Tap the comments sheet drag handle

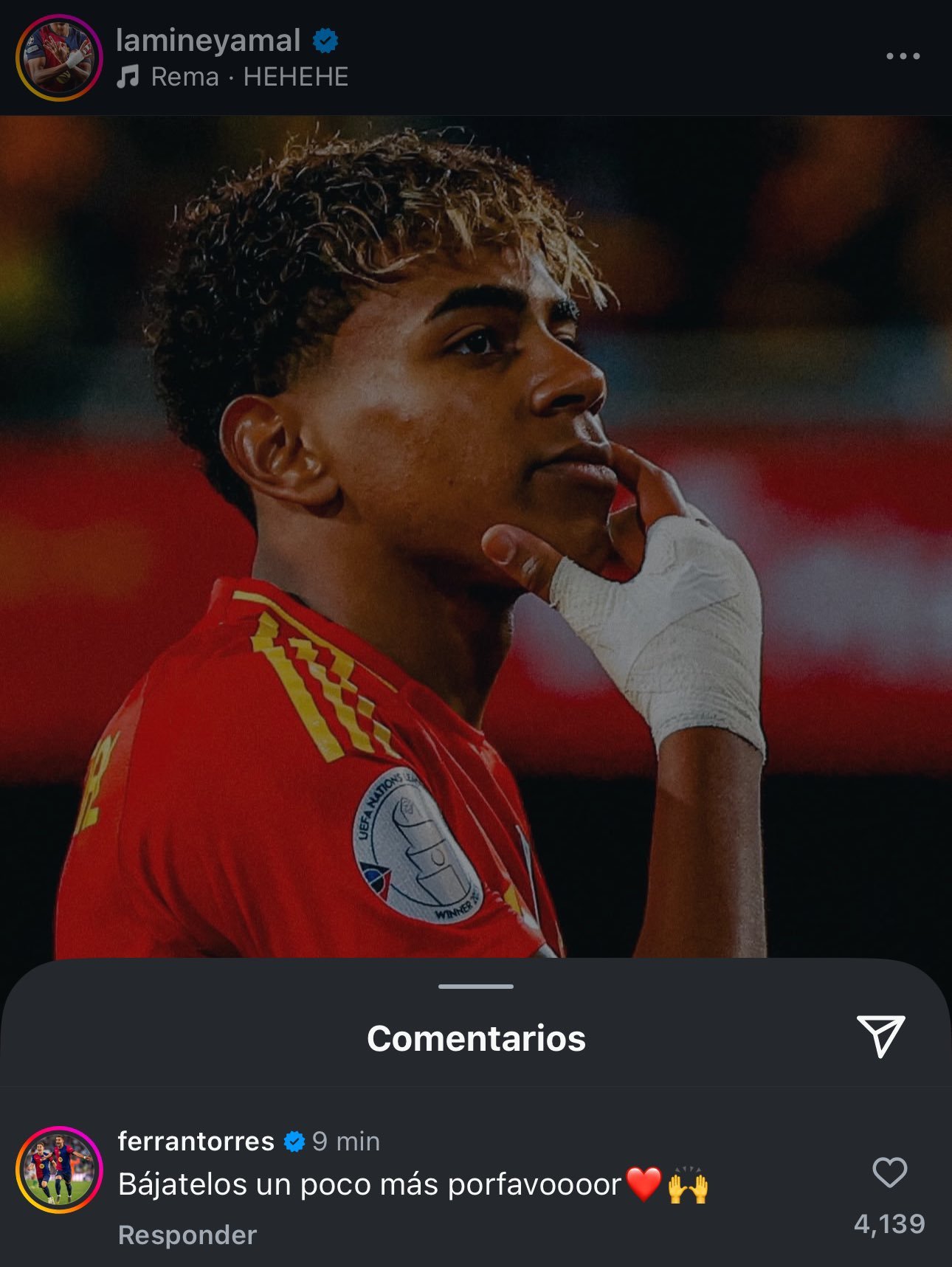click(x=475, y=986)
